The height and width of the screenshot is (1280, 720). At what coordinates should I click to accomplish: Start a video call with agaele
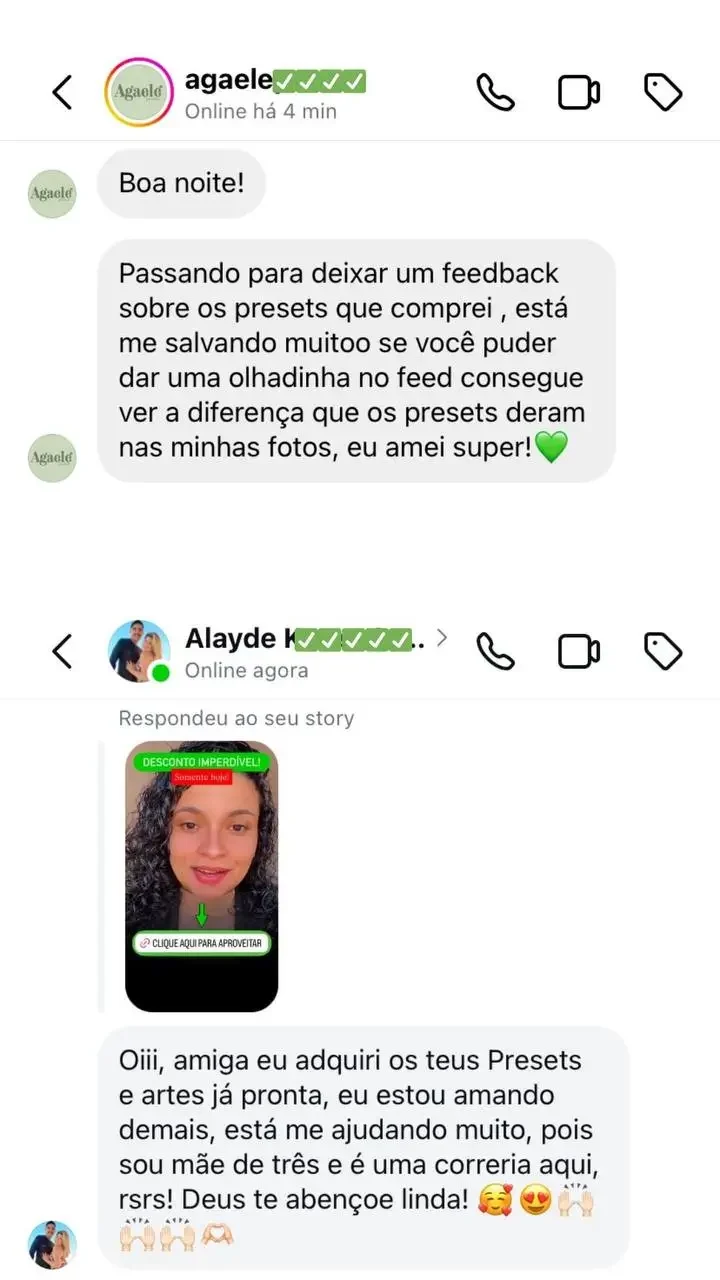coord(578,91)
